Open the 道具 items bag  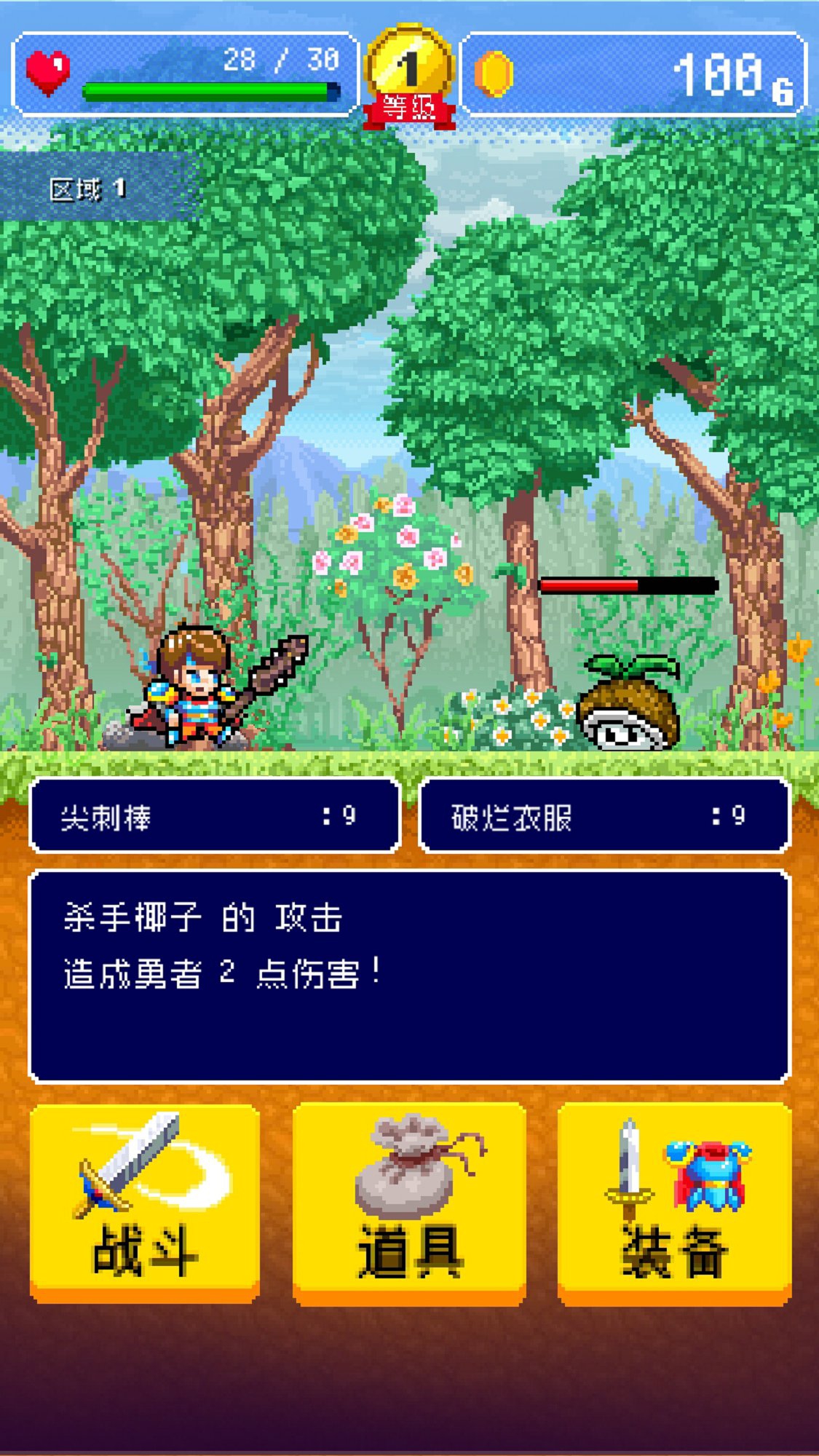click(x=409, y=1203)
